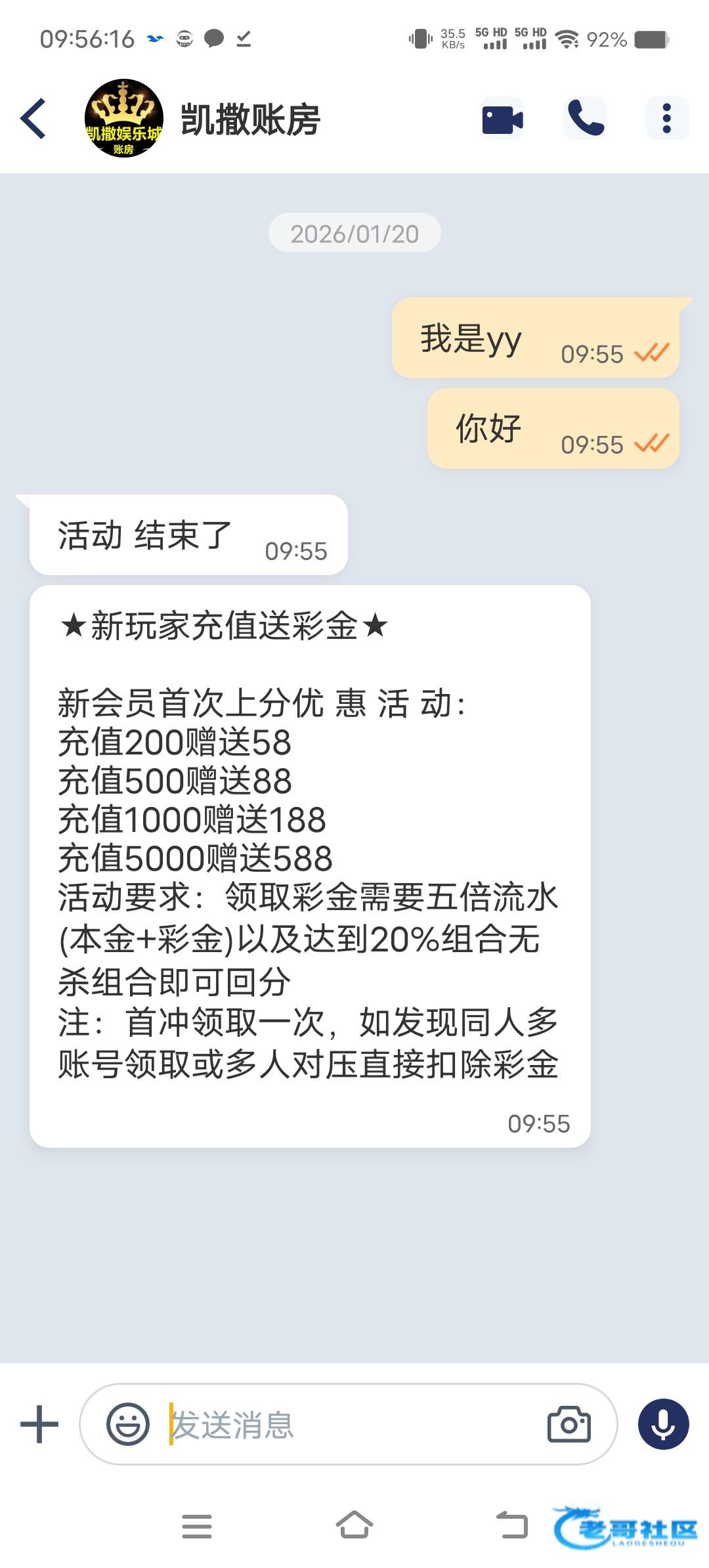Viewport: 709px width, 1568px height.
Task: Go back from the 凯撒账房 chat
Action: pyautogui.click(x=34, y=119)
